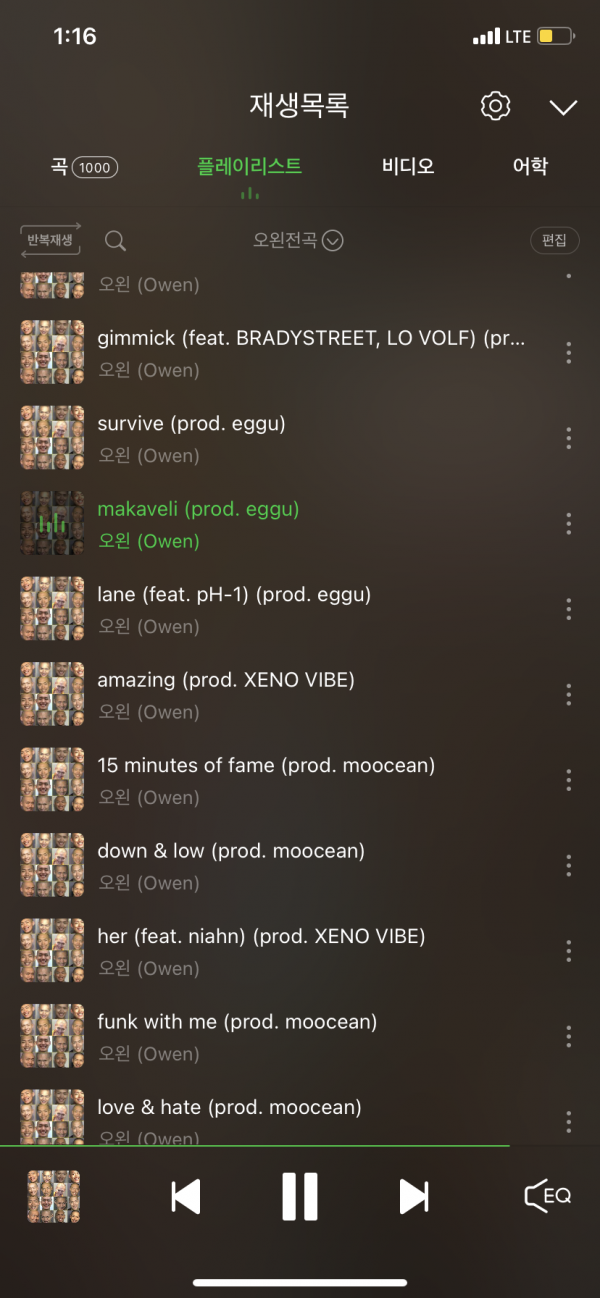Image resolution: width=600 pixels, height=1298 pixels.
Task: Toggle the 반복재생 repeat button
Action: tap(51, 240)
